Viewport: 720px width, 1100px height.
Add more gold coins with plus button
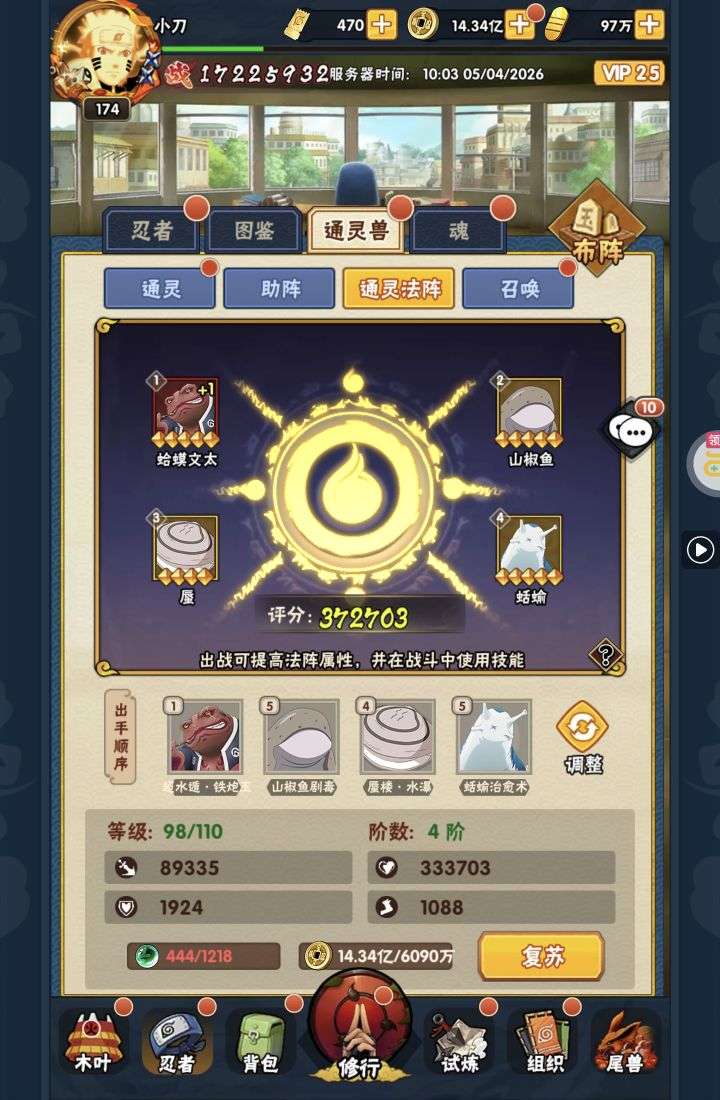pos(520,25)
